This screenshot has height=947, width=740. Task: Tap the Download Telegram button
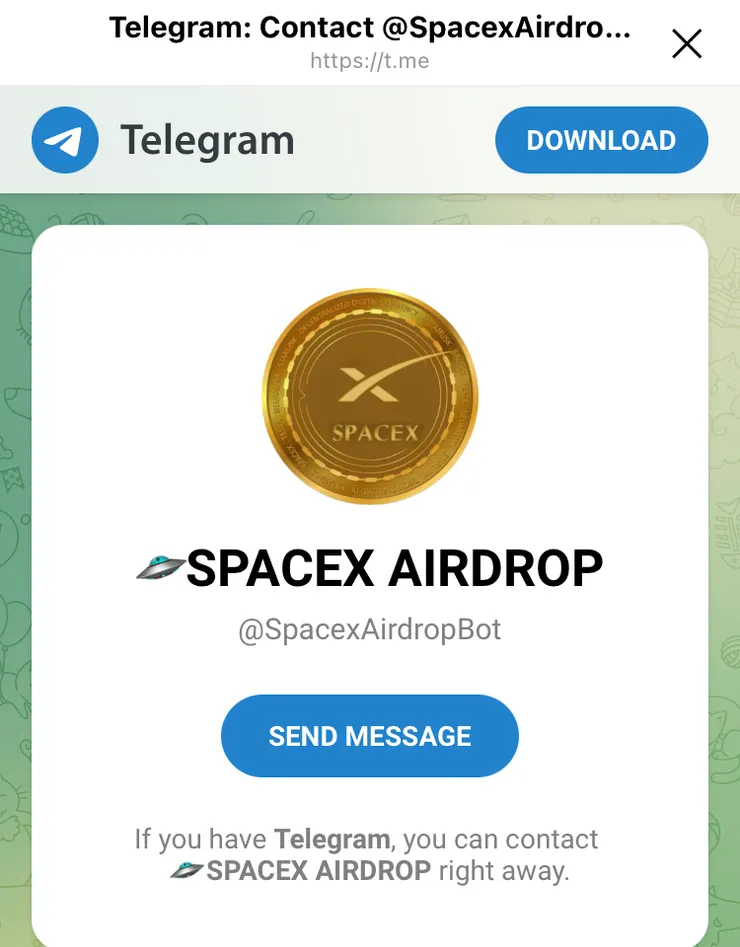click(601, 140)
